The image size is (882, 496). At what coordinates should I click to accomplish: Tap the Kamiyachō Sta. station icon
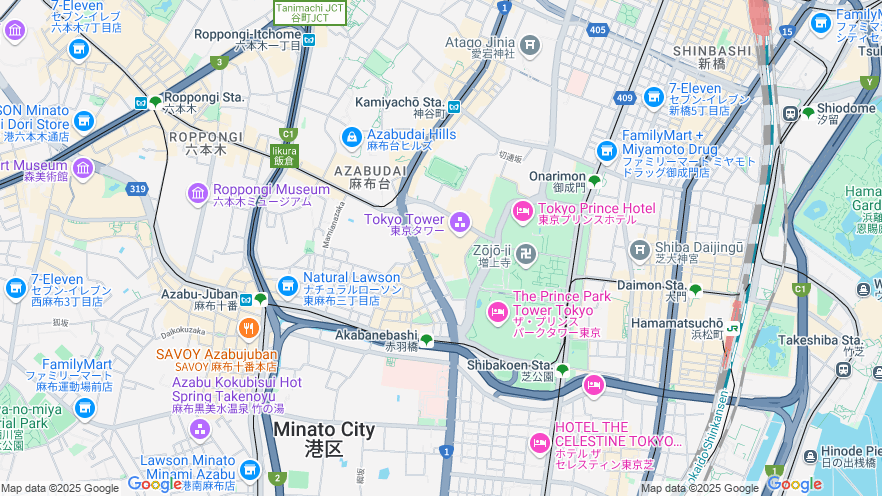[454, 106]
